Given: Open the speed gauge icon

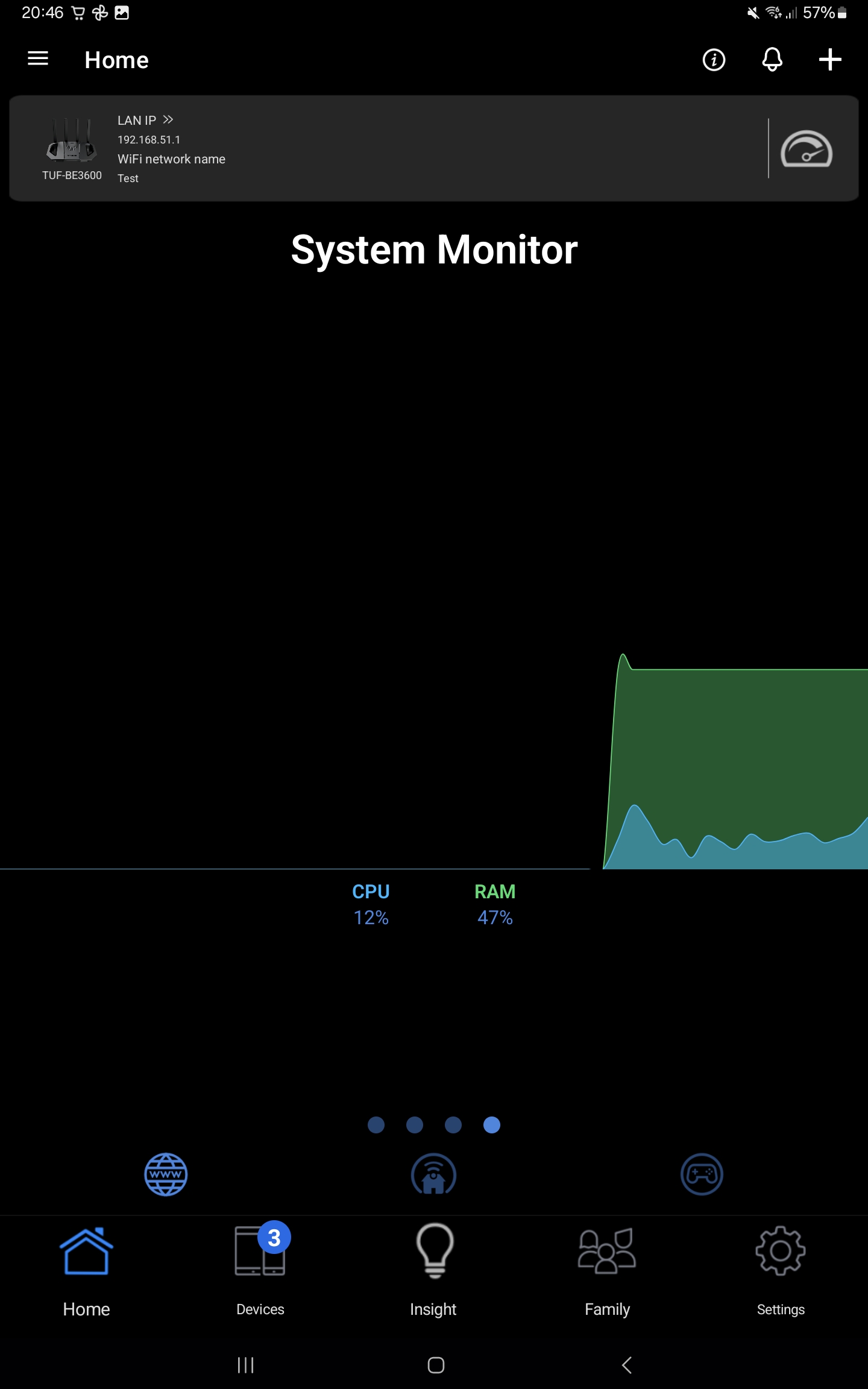Looking at the screenshot, I should tap(807, 149).
